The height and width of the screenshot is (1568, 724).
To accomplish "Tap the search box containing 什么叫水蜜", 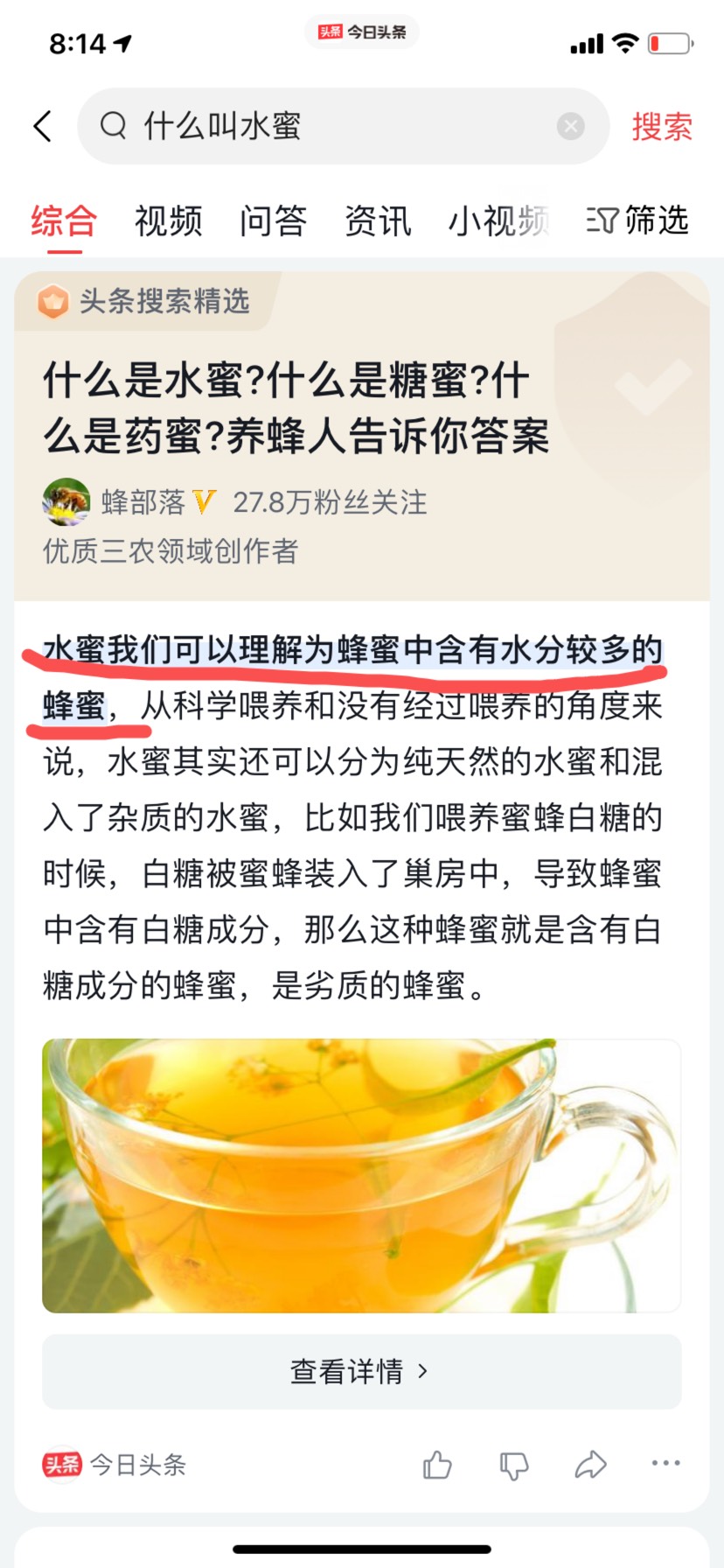I will (332, 126).
